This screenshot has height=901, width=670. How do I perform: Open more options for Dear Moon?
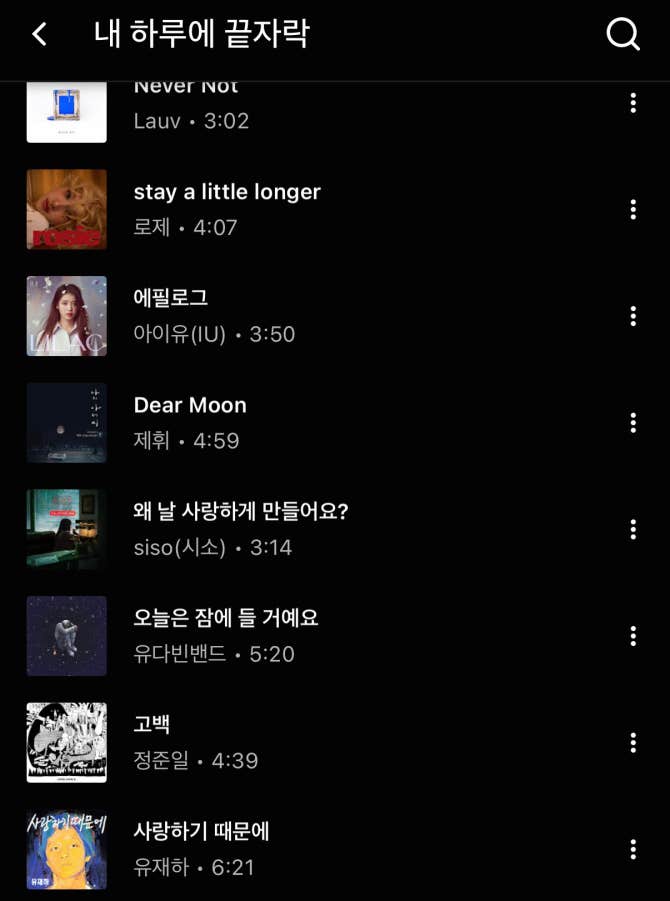point(633,422)
